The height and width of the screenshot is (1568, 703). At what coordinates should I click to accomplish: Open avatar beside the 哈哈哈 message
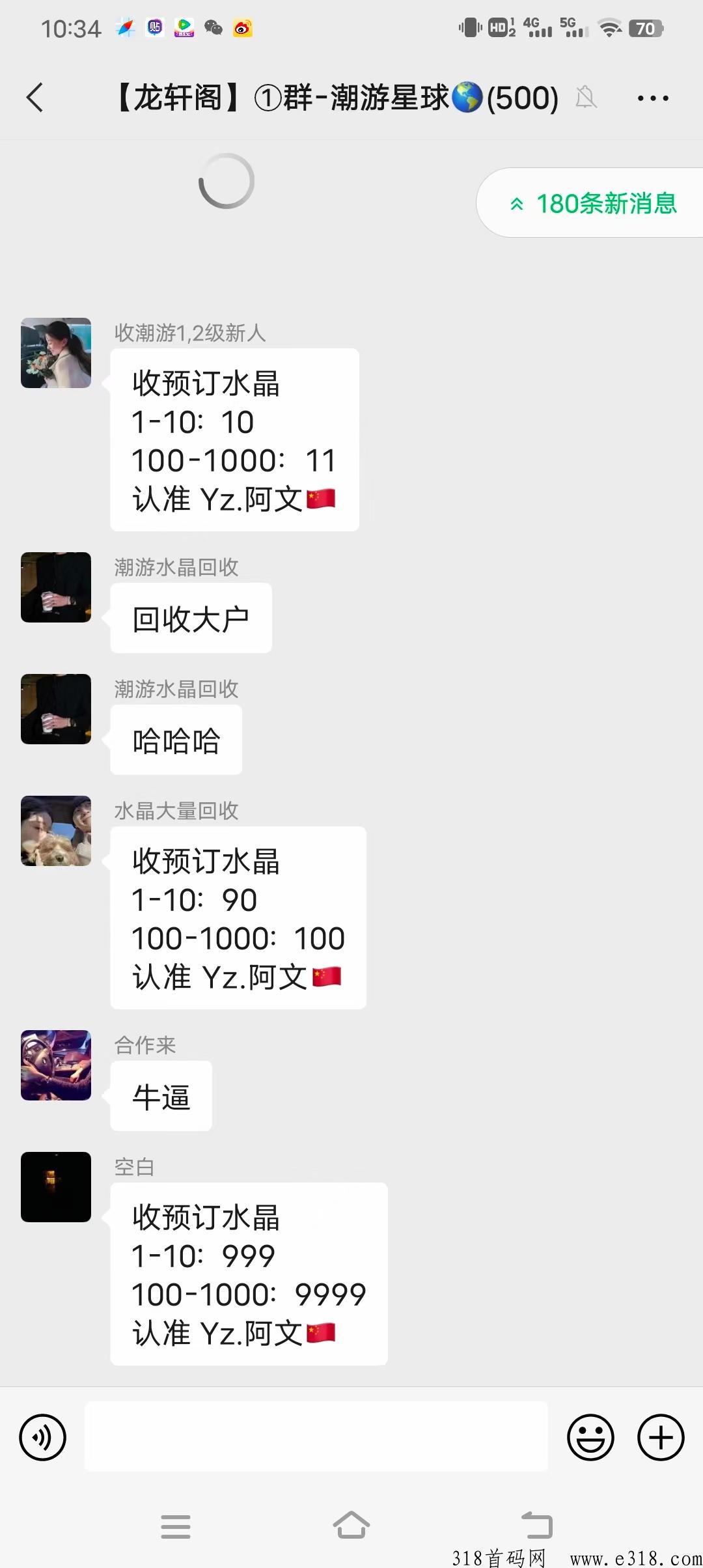tap(56, 709)
